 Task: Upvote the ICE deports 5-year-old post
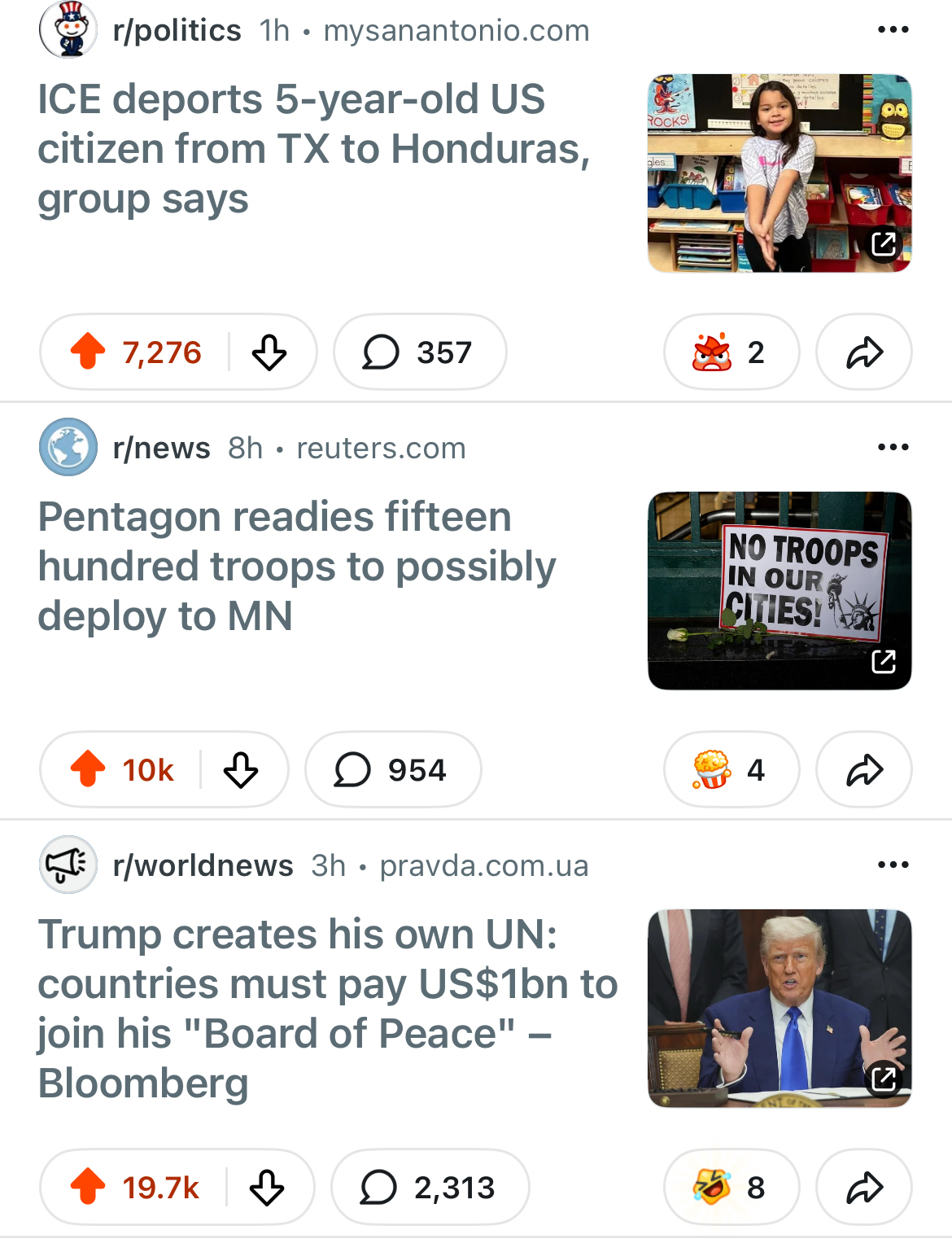89,352
